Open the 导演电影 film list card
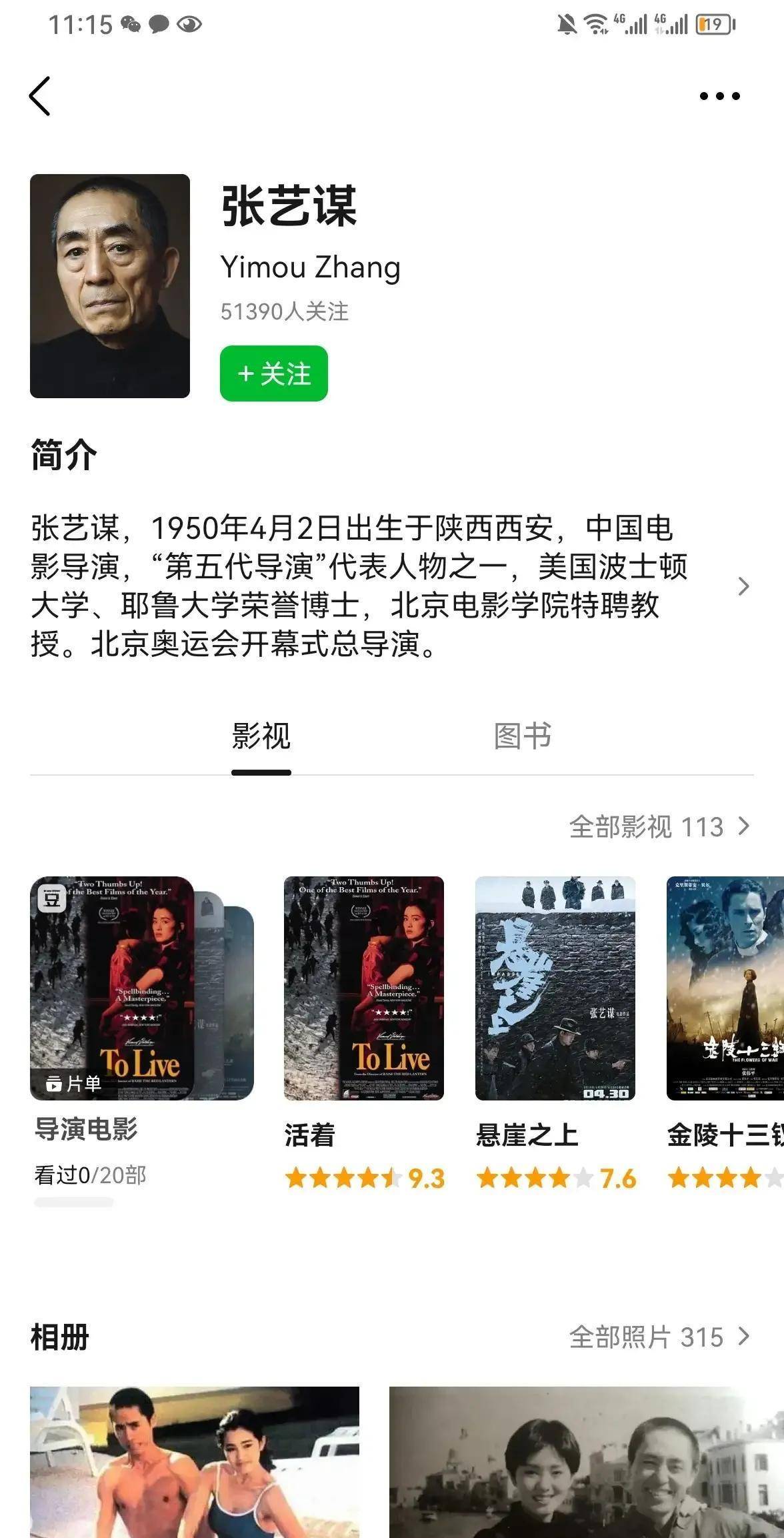The width and height of the screenshot is (784, 1538). [x=113, y=988]
